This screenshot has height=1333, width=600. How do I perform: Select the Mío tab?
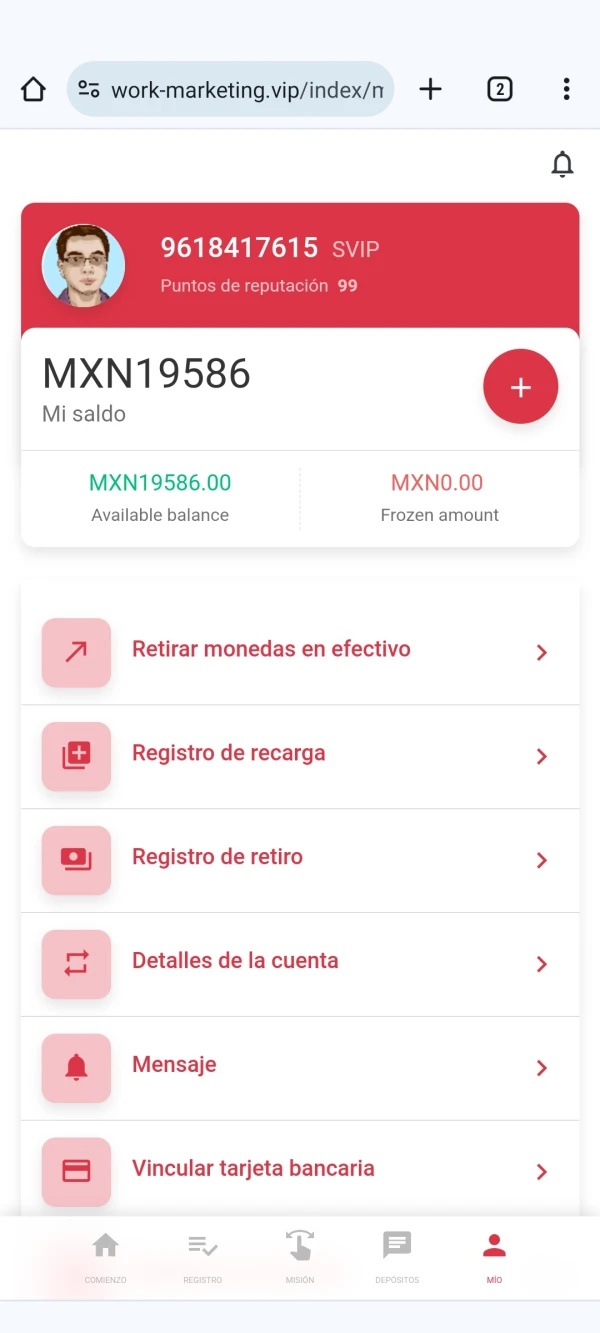coord(494,1256)
